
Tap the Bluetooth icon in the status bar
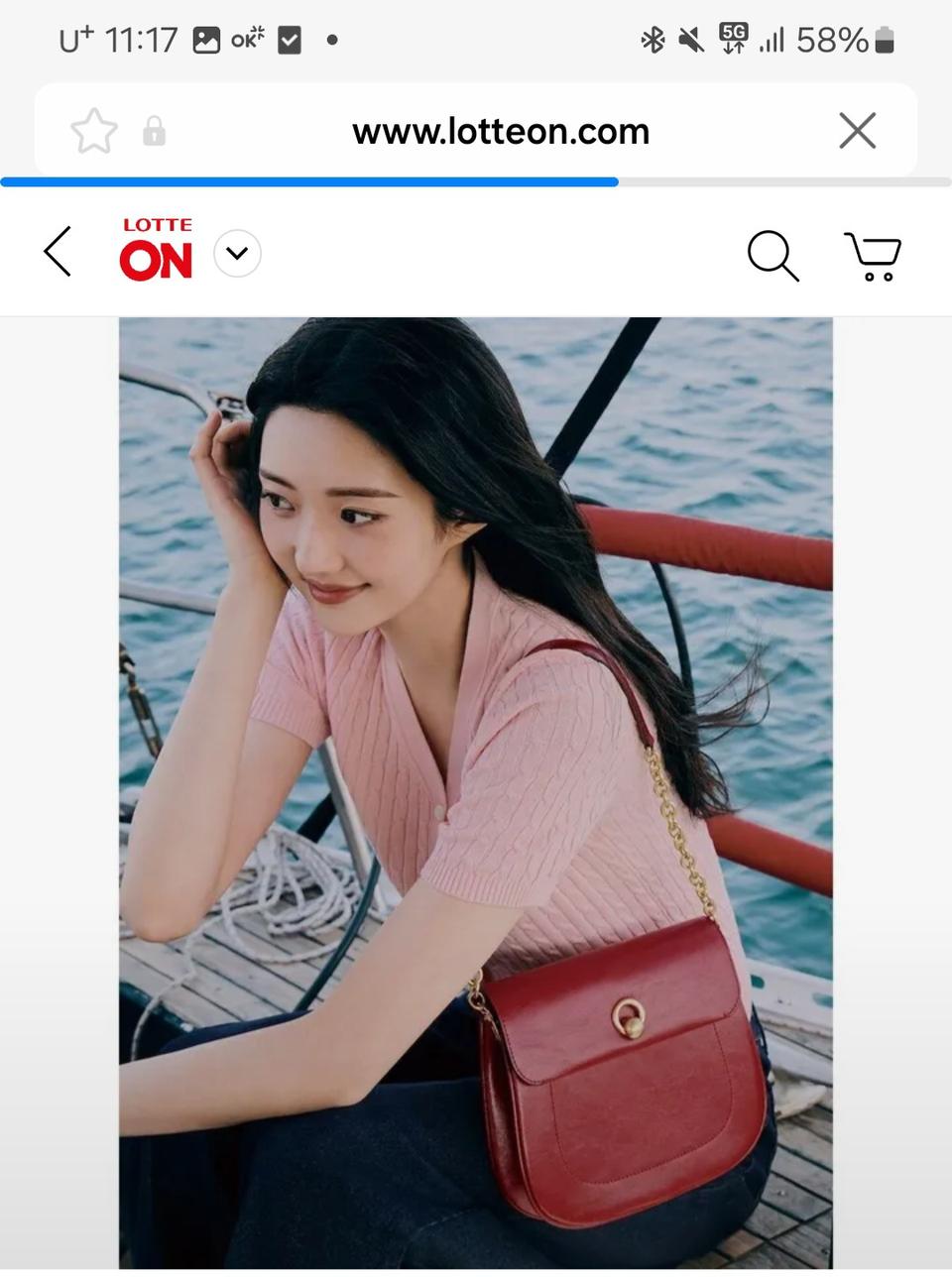point(652,40)
